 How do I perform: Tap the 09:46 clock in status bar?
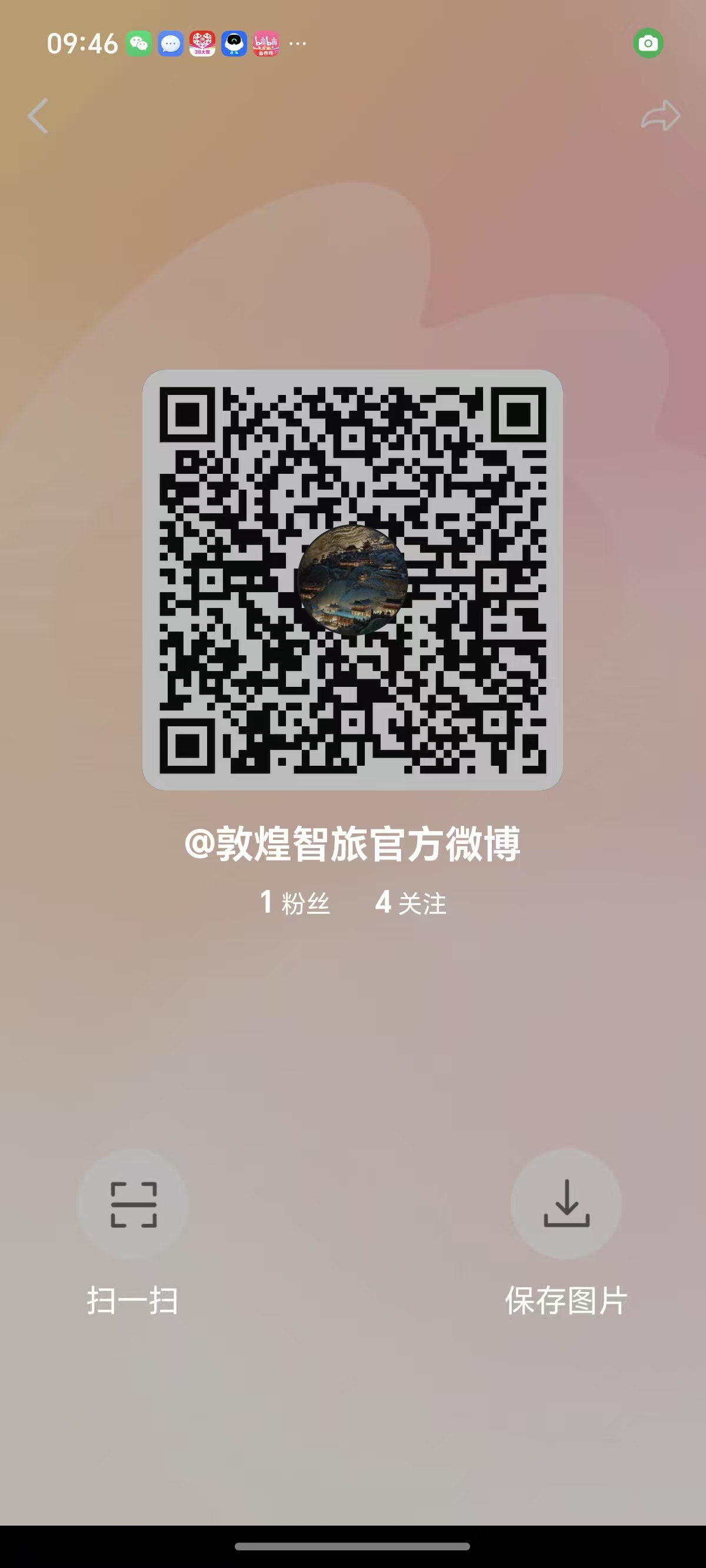82,42
